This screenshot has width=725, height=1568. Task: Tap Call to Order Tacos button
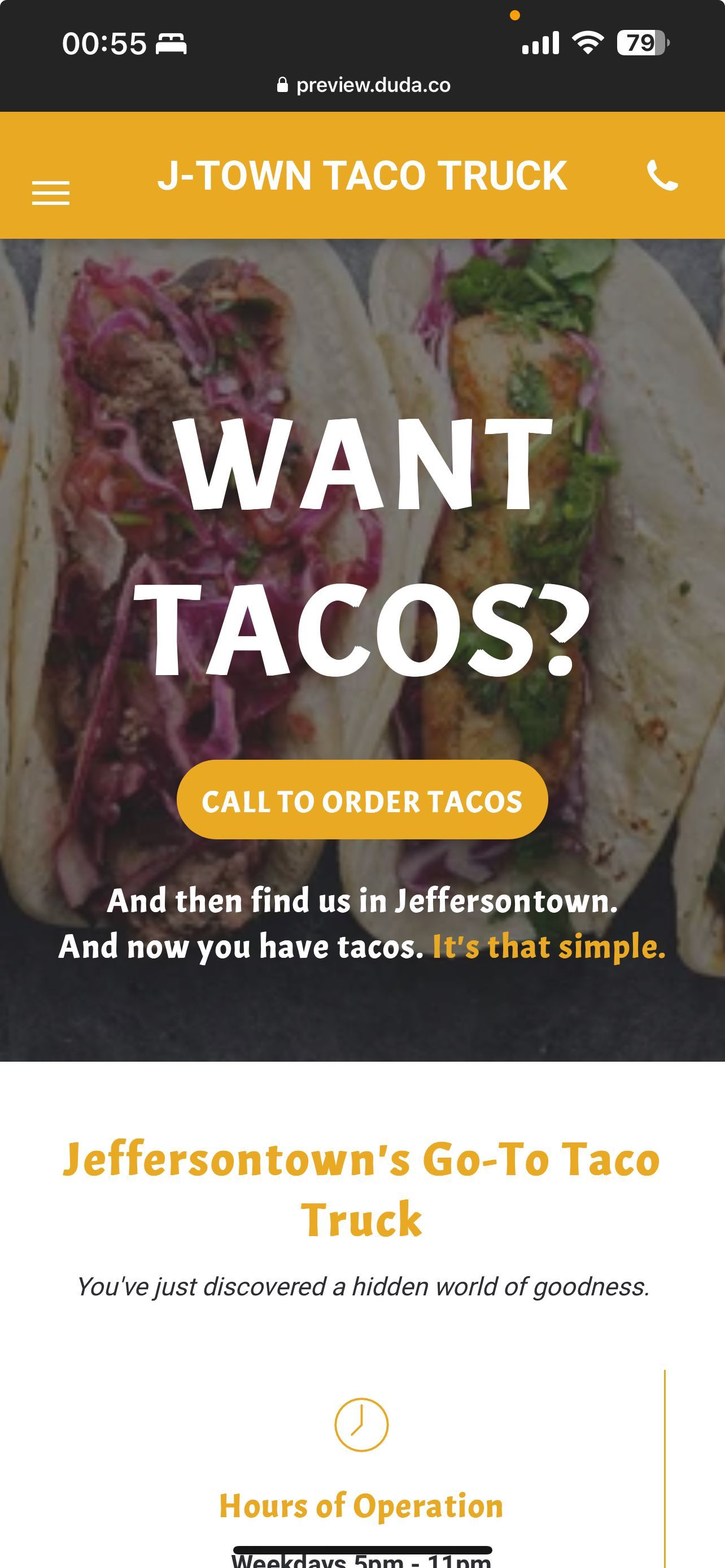pos(362,800)
